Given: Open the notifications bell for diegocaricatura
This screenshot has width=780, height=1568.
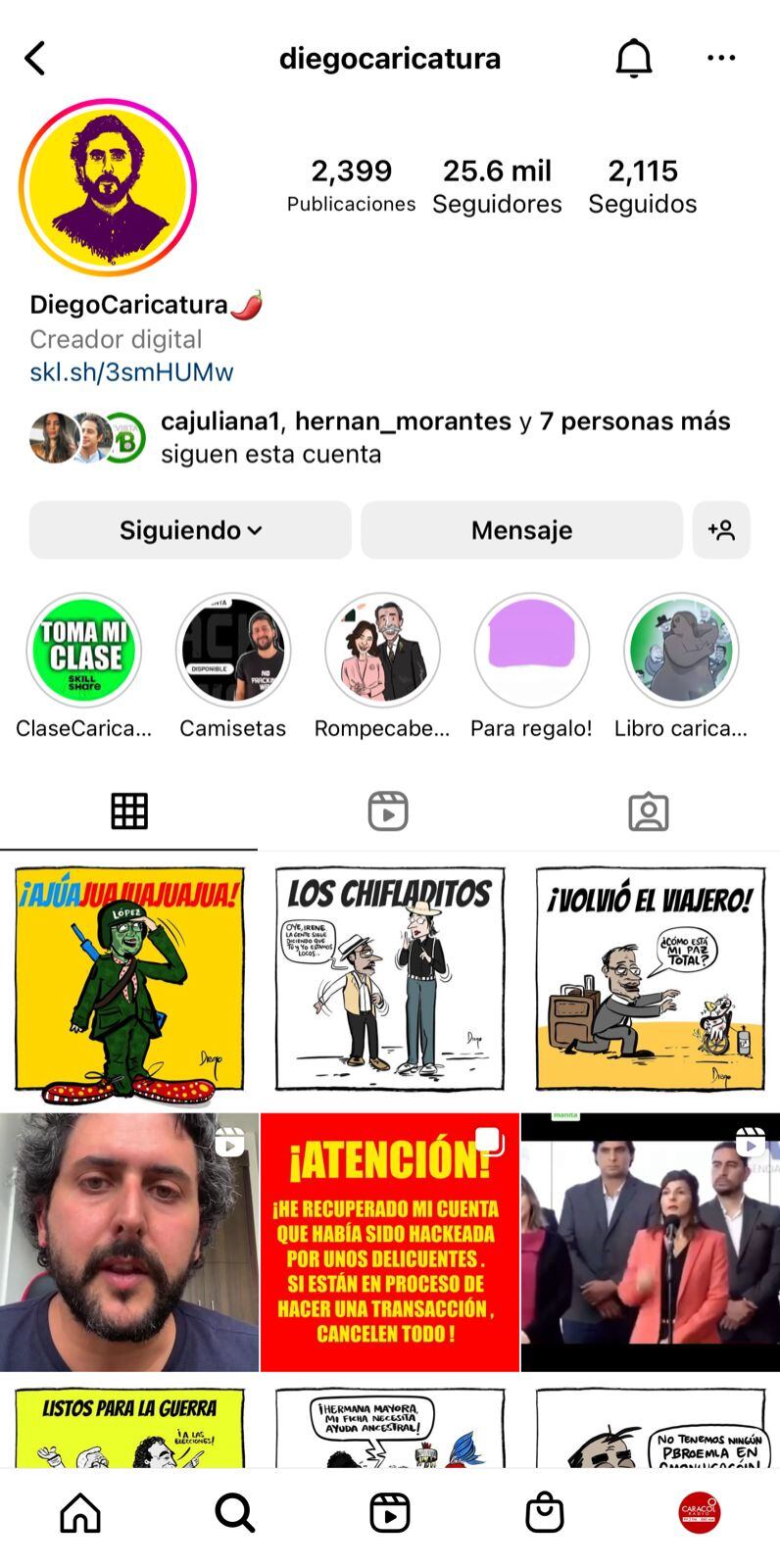Looking at the screenshot, I should (x=633, y=59).
